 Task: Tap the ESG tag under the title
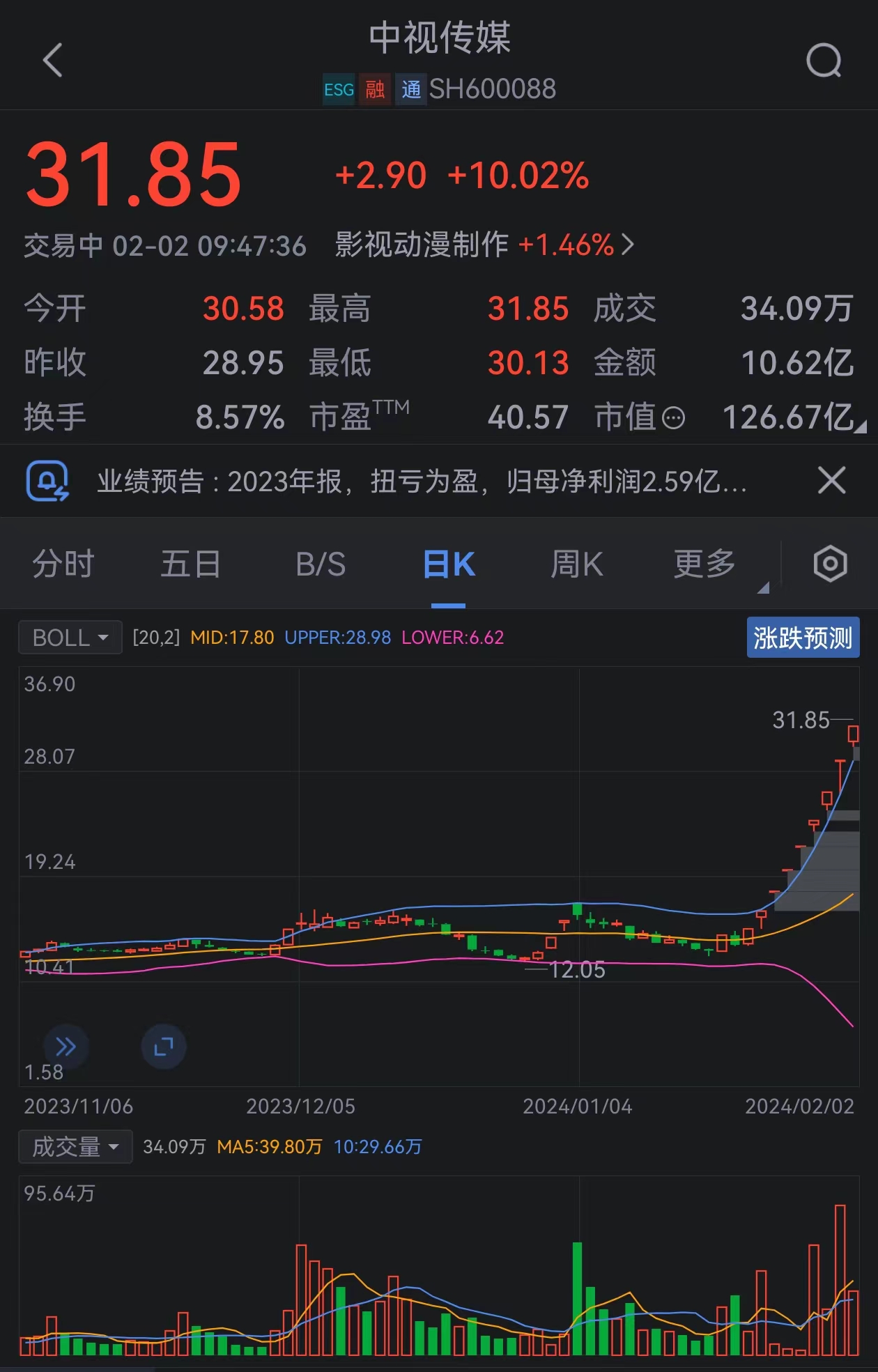(x=339, y=89)
